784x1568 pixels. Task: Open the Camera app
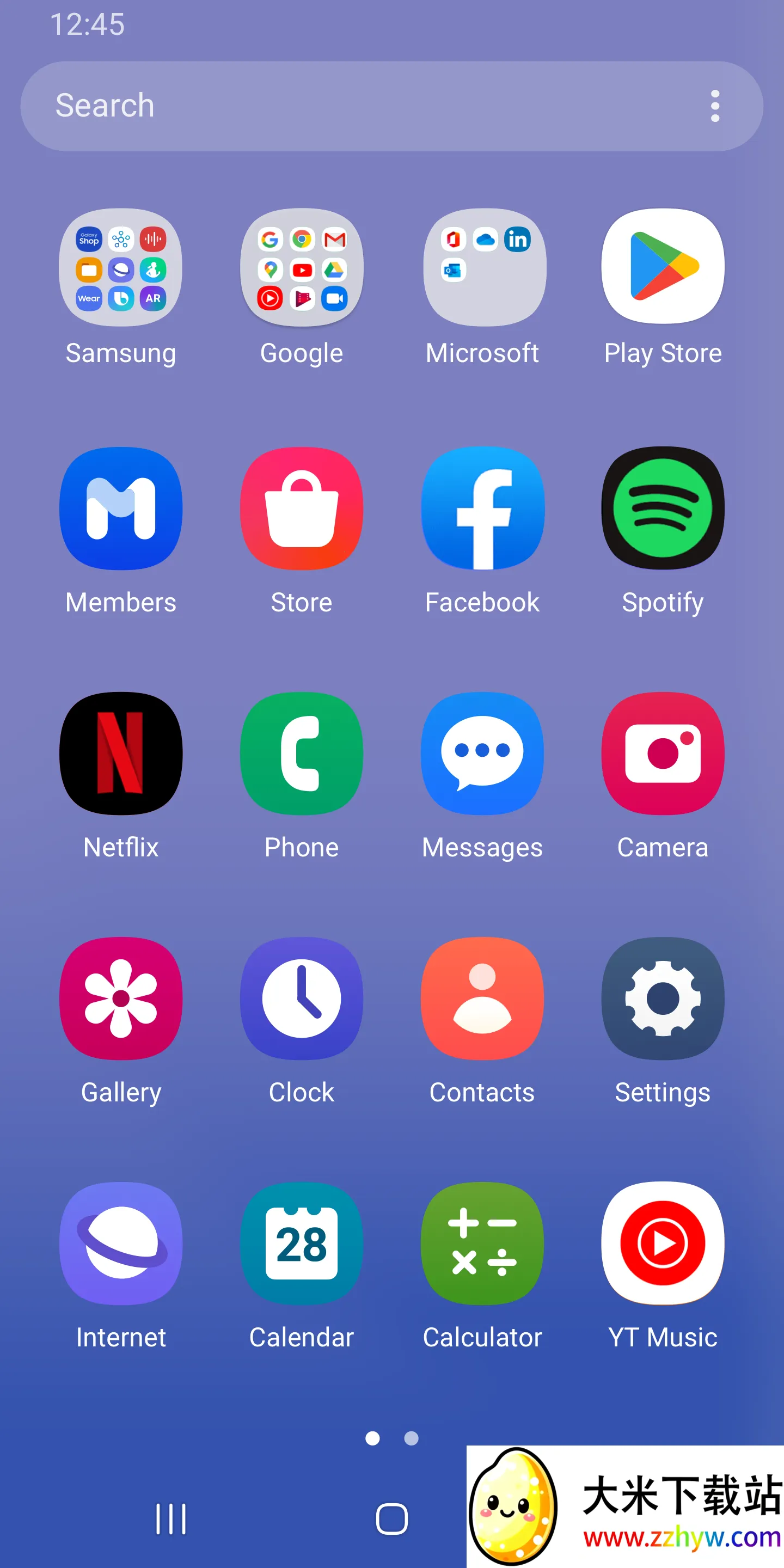pos(663,753)
